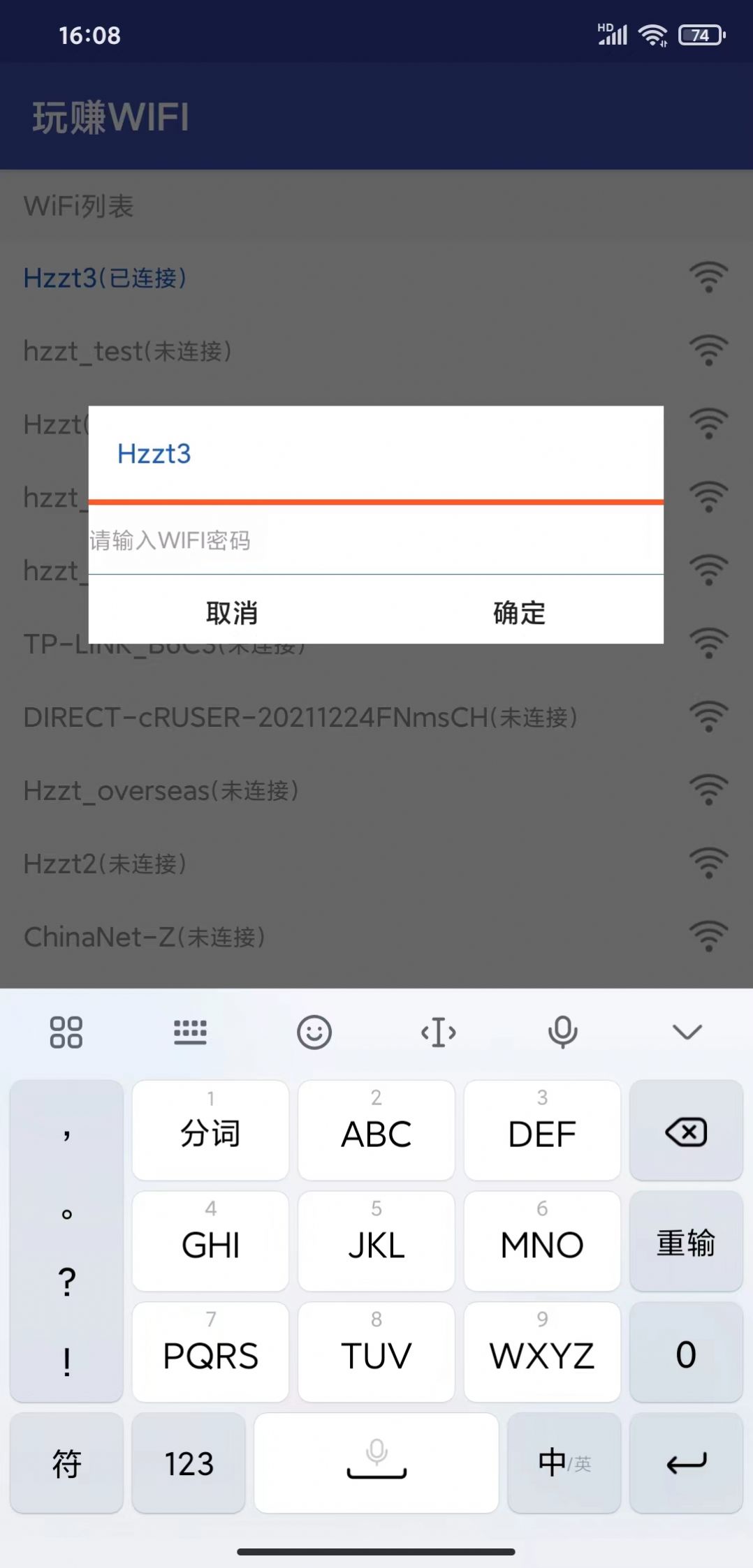Tap the cursor move tool icon

click(438, 1032)
